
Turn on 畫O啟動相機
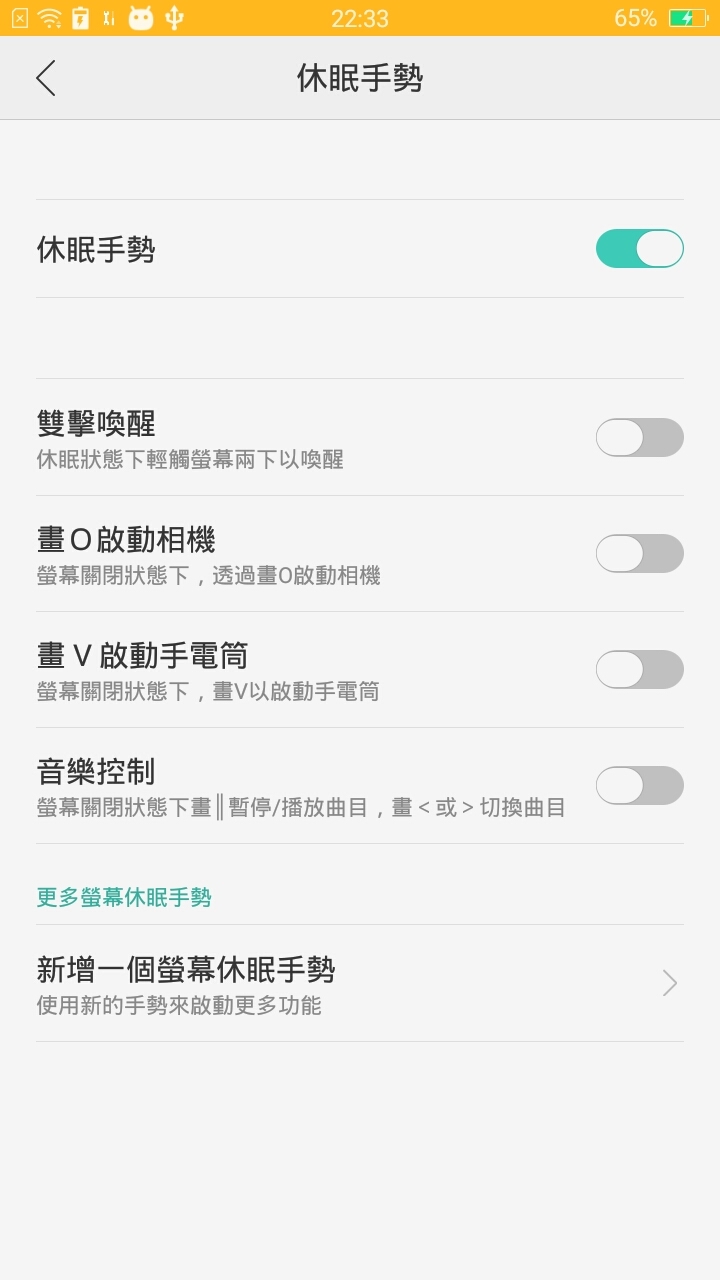pos(639,554)
